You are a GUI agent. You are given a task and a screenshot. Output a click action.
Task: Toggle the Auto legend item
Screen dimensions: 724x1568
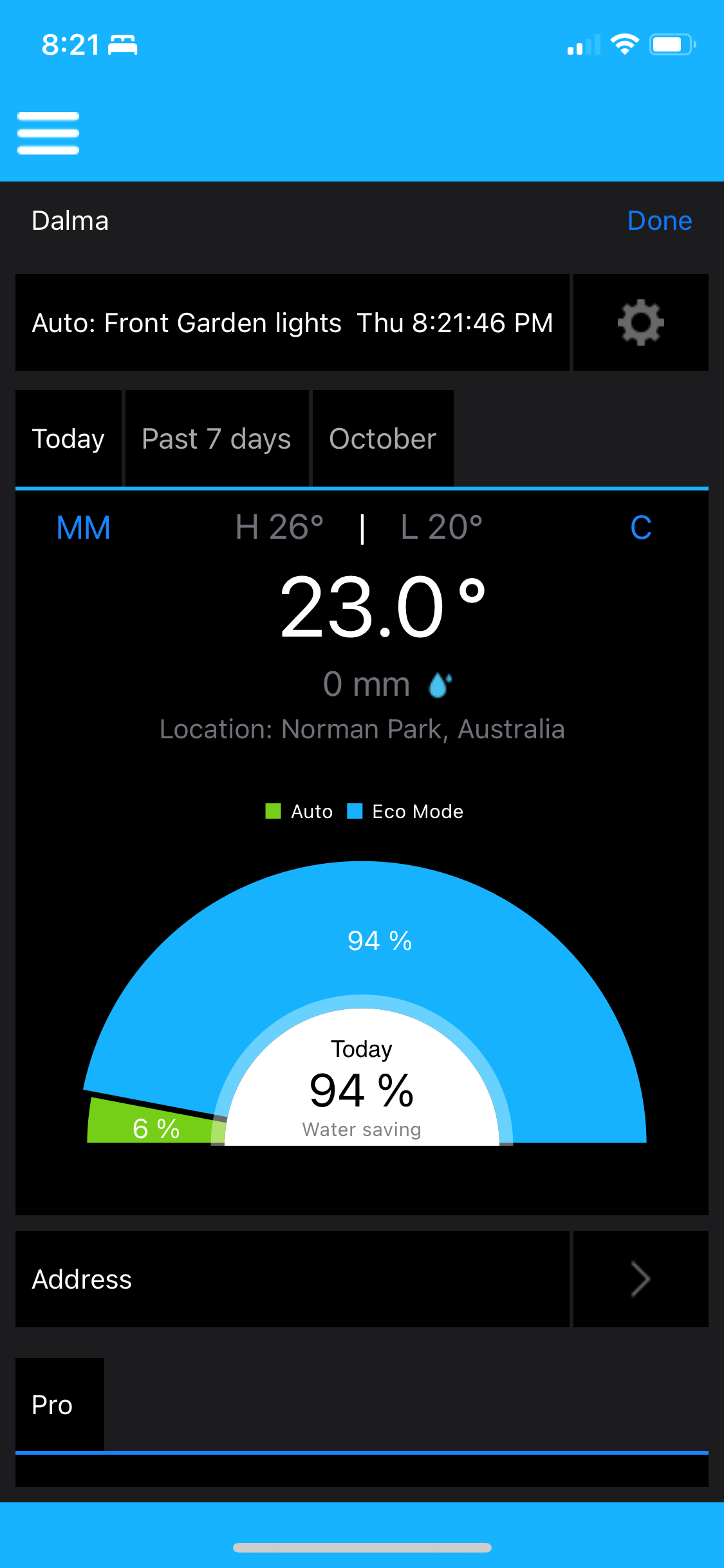[x=300, y=811]
